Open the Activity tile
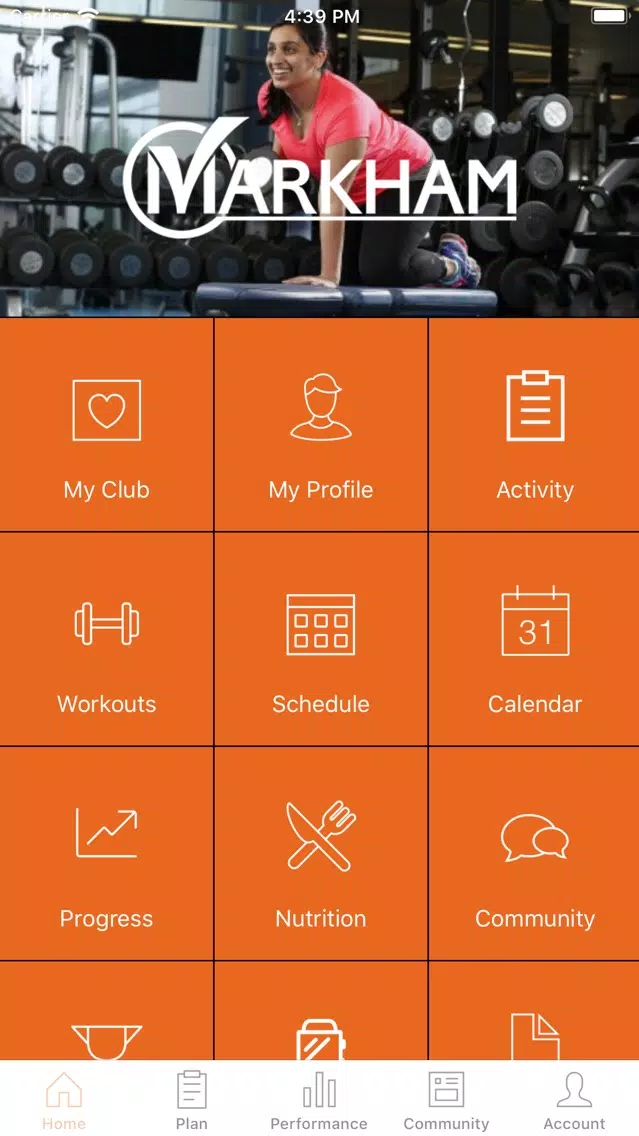 pyautogui.click(x=535, y=425)
